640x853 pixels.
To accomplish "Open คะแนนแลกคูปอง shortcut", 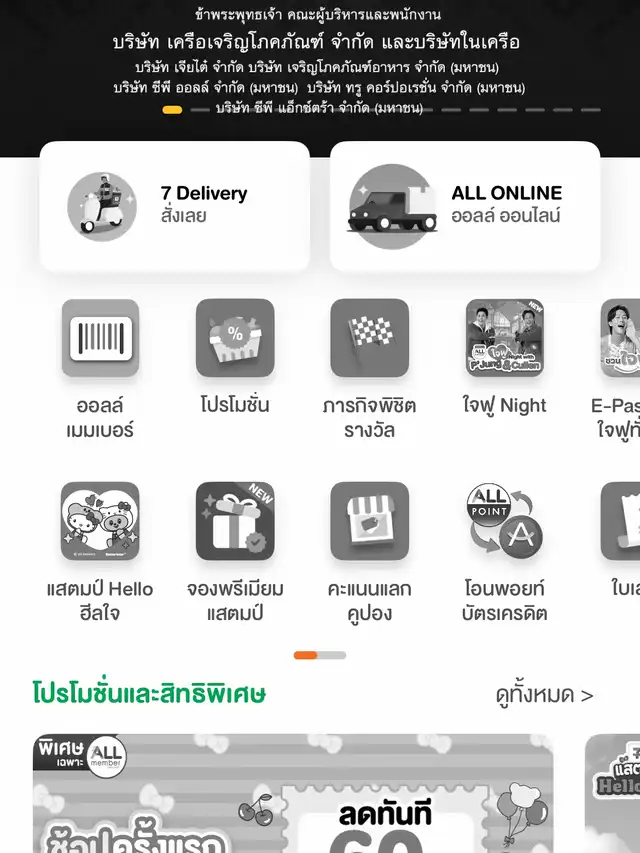I will [x=370, y=521].
